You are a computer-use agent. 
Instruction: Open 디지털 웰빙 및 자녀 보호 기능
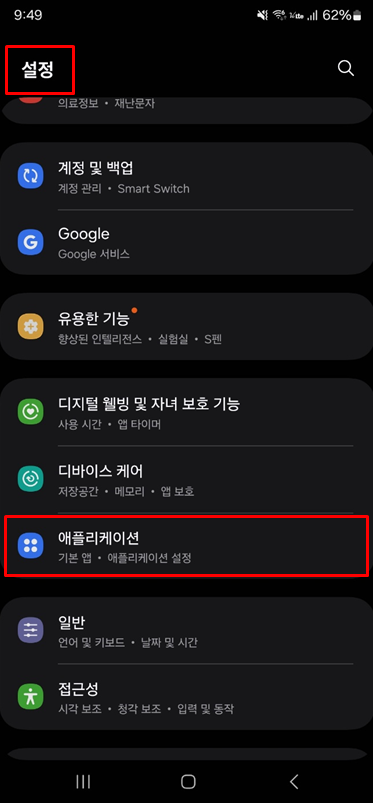(186, 412)
